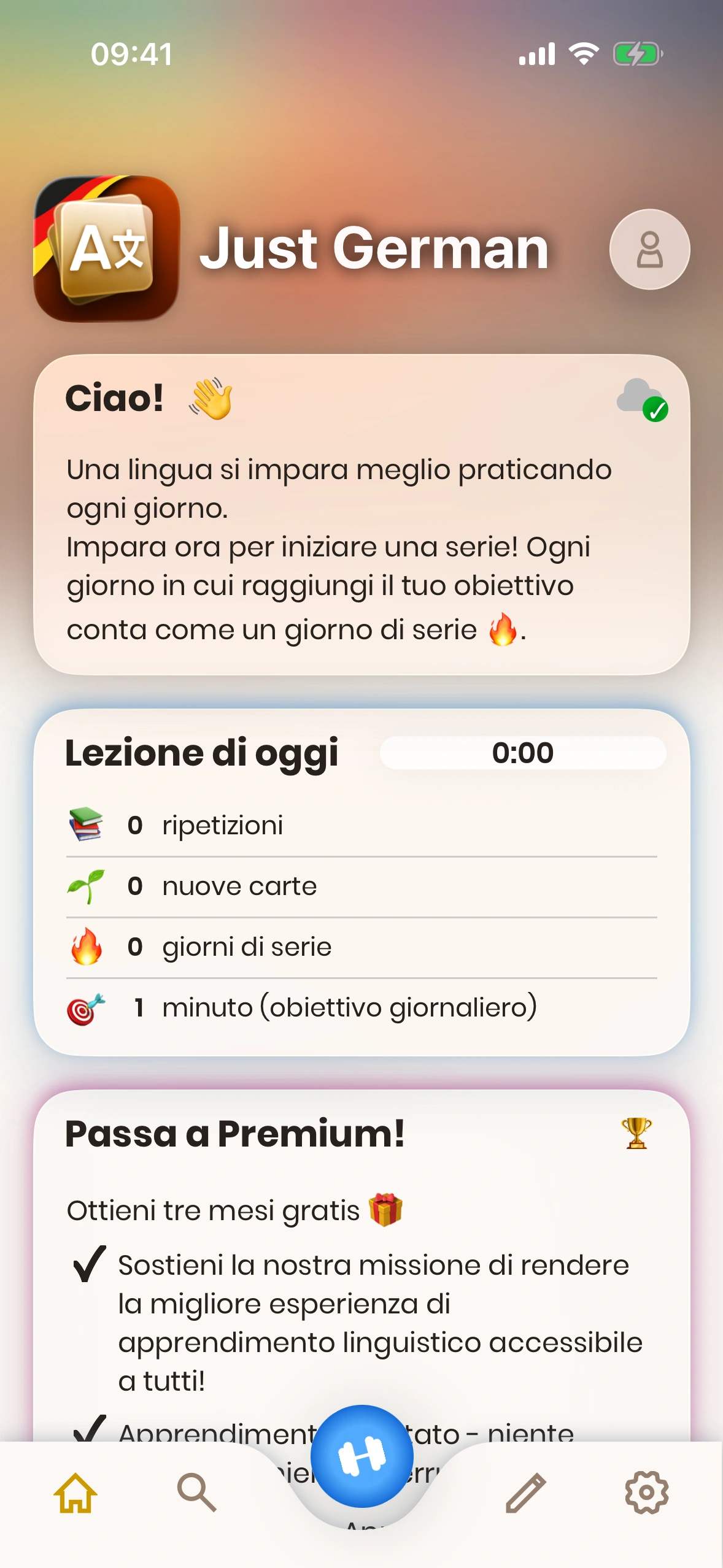Start training with the blue dumbbell button

pyautogui.click(x=362, y=1456)
